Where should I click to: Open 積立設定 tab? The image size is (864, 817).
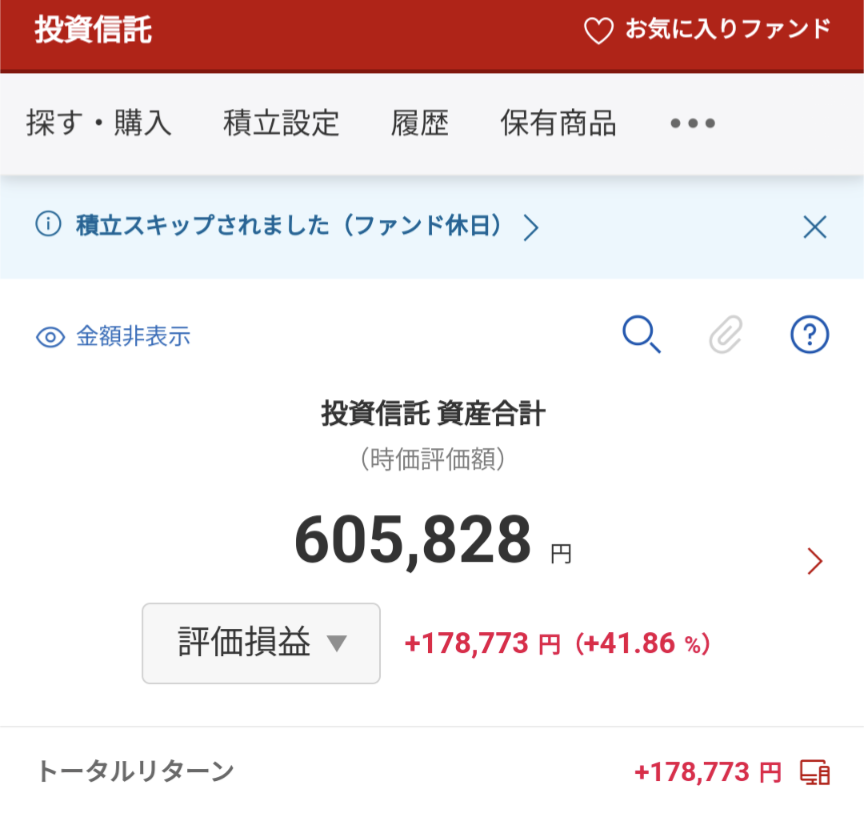[x=281, y=124]
